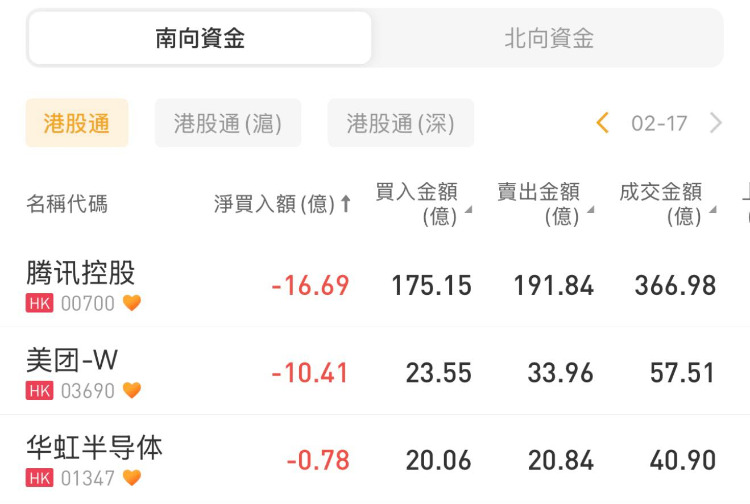
Task: Select the 港股通(滬) filter chip
Action: 228,124
